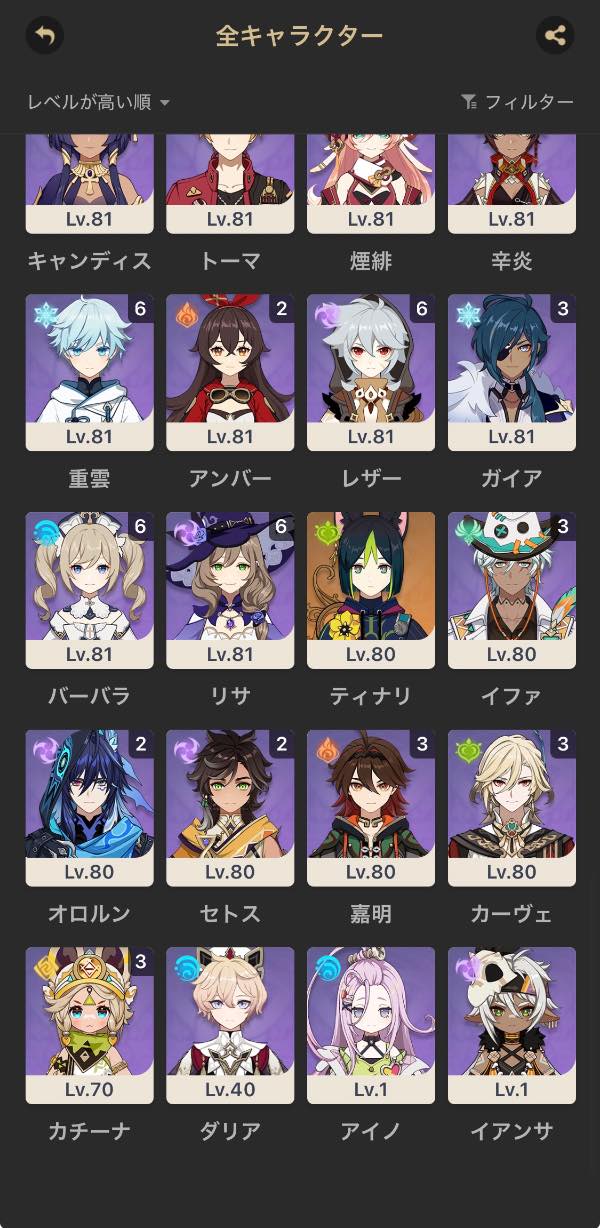600x1228 pixels.
Task: Select the アンバー character card
Action: (x=230, y=372)
